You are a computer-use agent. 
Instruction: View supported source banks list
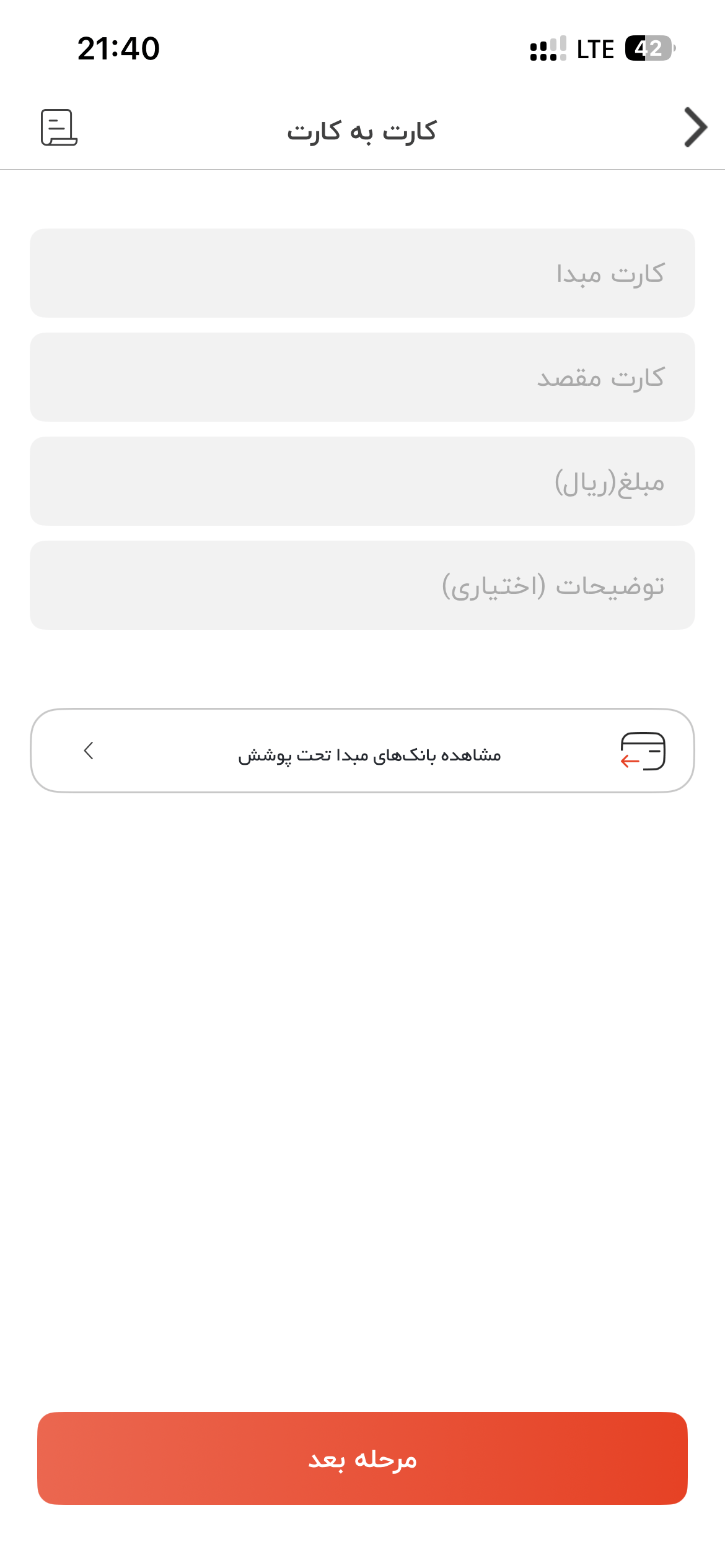(362, 751)
